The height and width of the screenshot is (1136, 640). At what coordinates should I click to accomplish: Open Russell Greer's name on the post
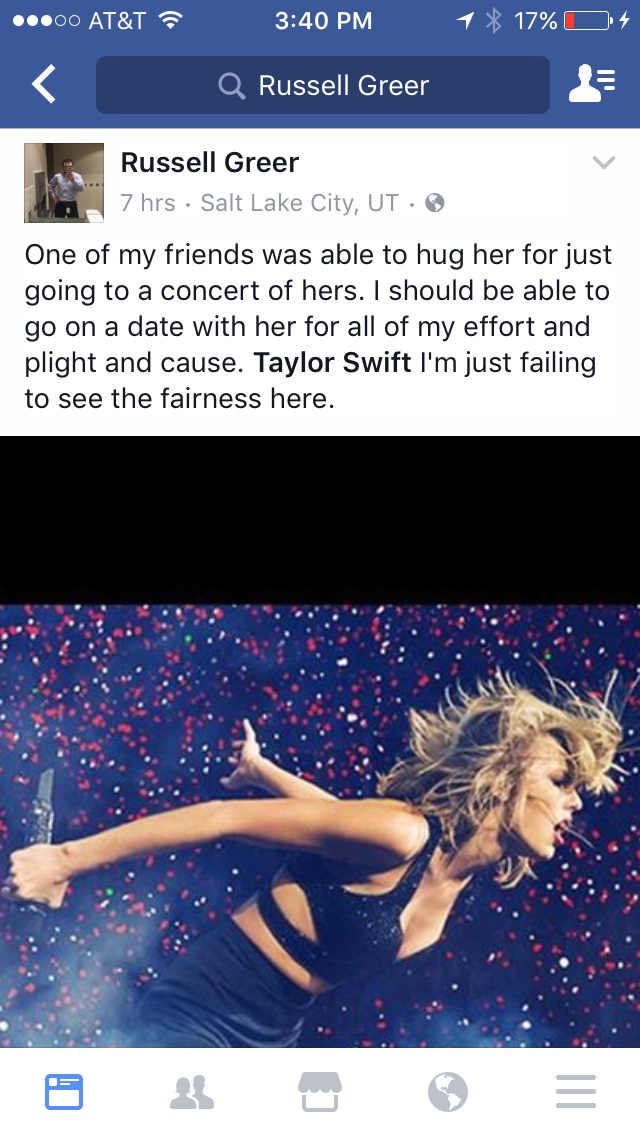pos(209,162)
